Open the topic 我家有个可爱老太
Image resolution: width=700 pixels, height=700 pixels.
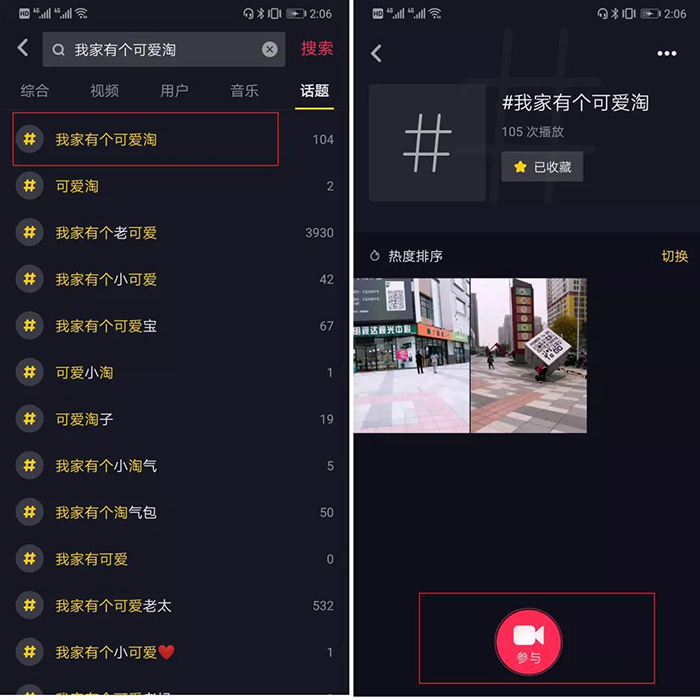tap(112, 606)
